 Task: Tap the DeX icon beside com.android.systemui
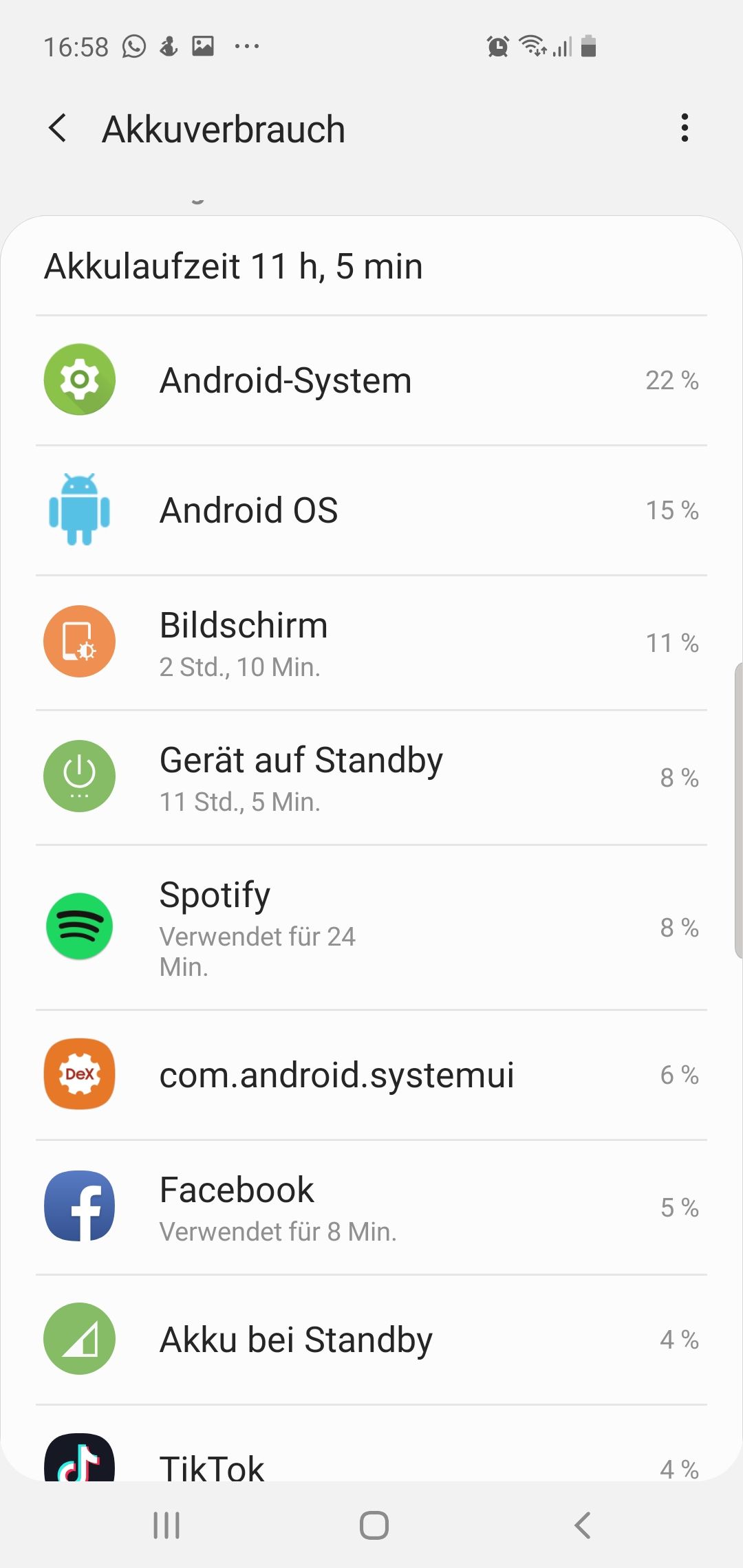click(x=78, y=1075)
